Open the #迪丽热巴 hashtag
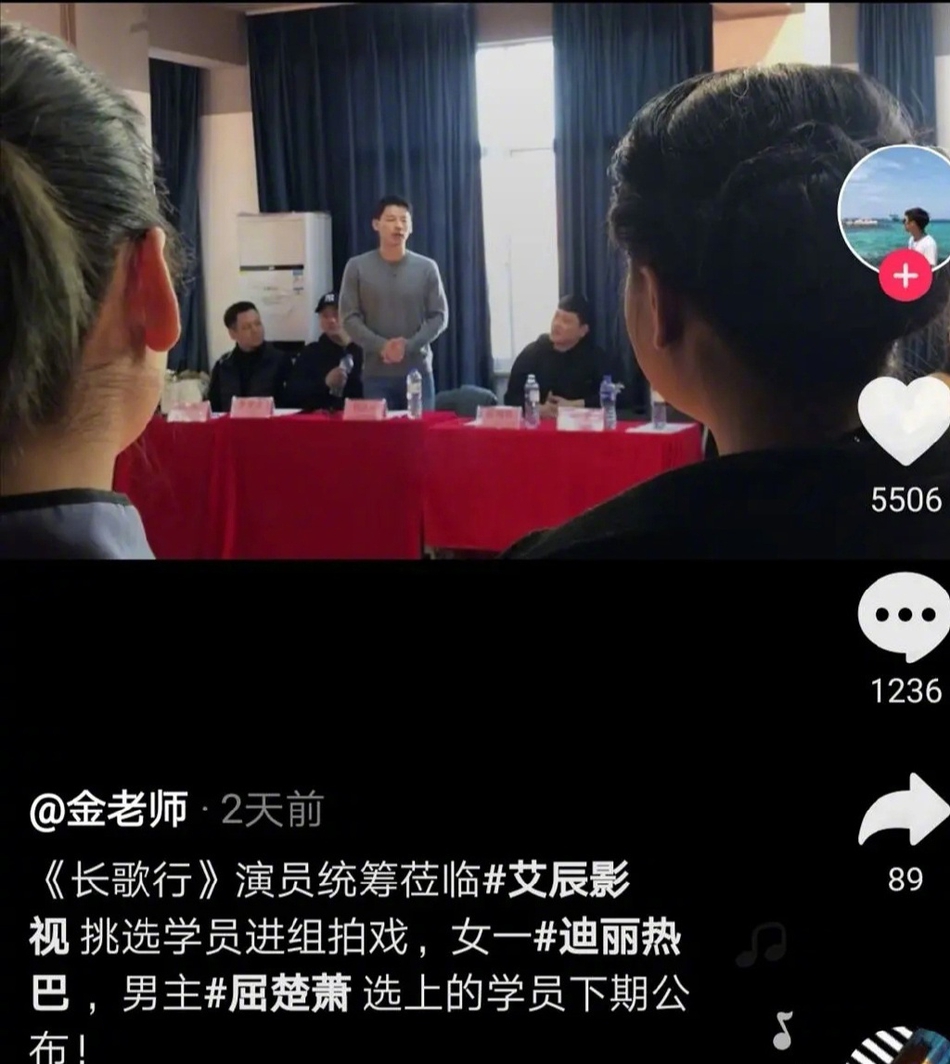Screen dimensions: 950x1064 tap(608, 939)
